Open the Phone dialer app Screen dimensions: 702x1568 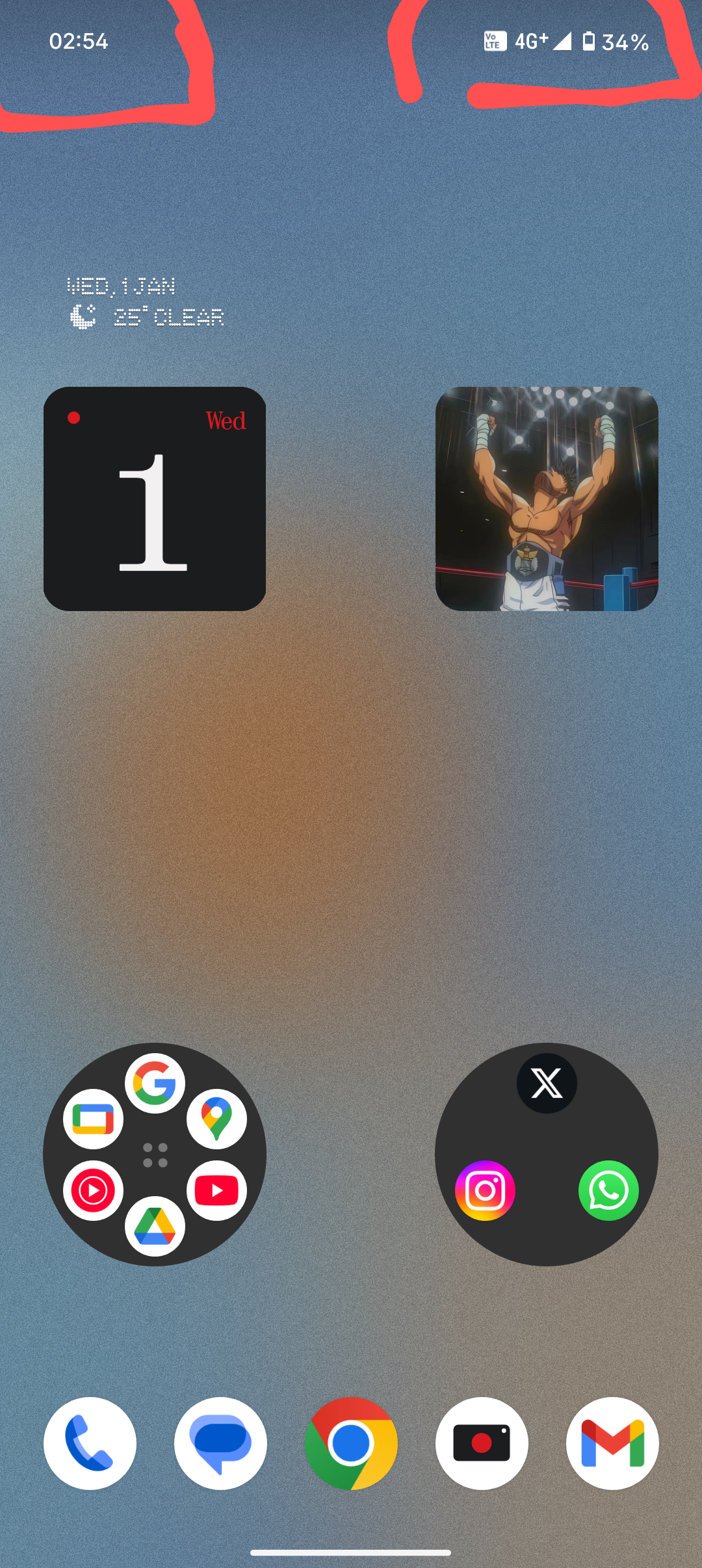pyautogui.click(x=90, y=1443)
